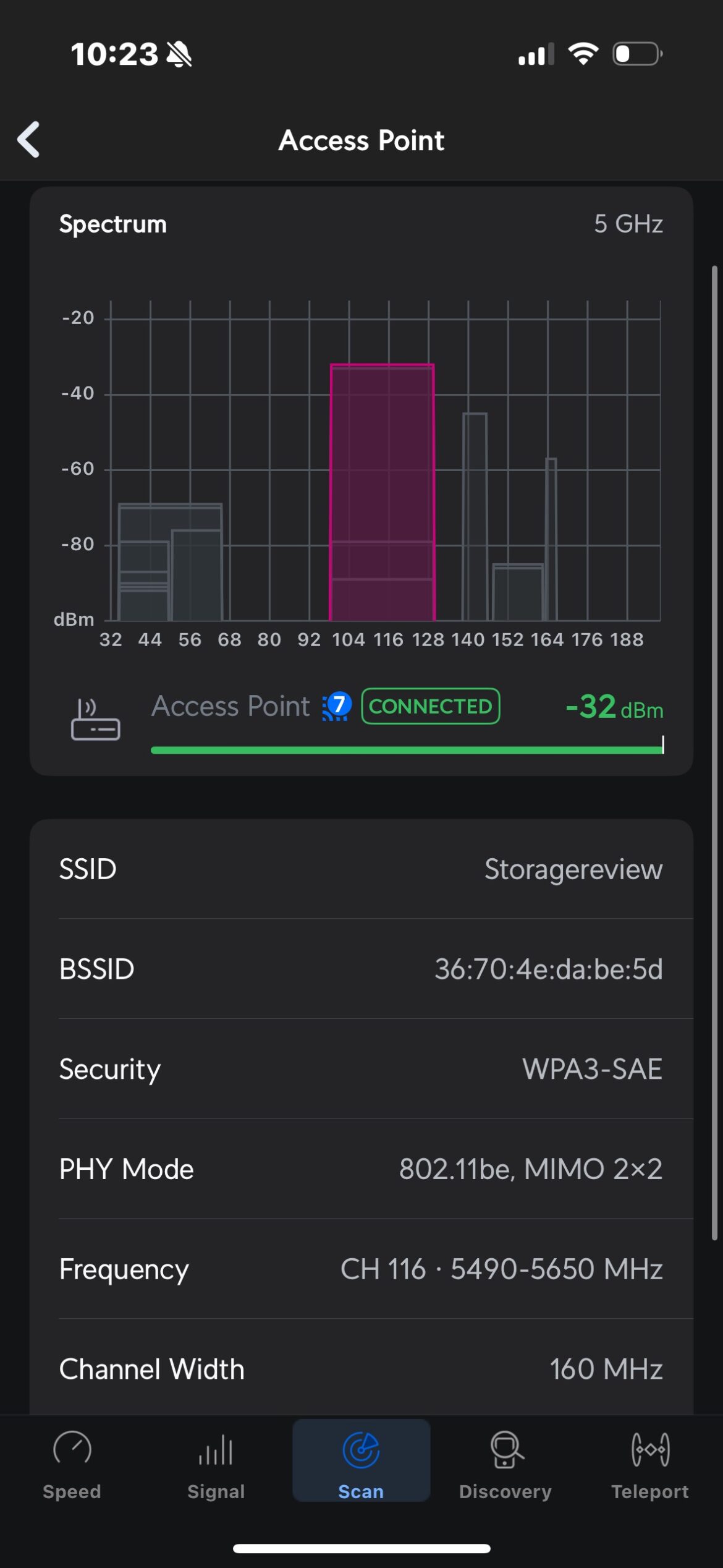The width and height of the screenshot is (723, 1568).
Task: Open the Signal tab
Action: tap(216, 1465)
